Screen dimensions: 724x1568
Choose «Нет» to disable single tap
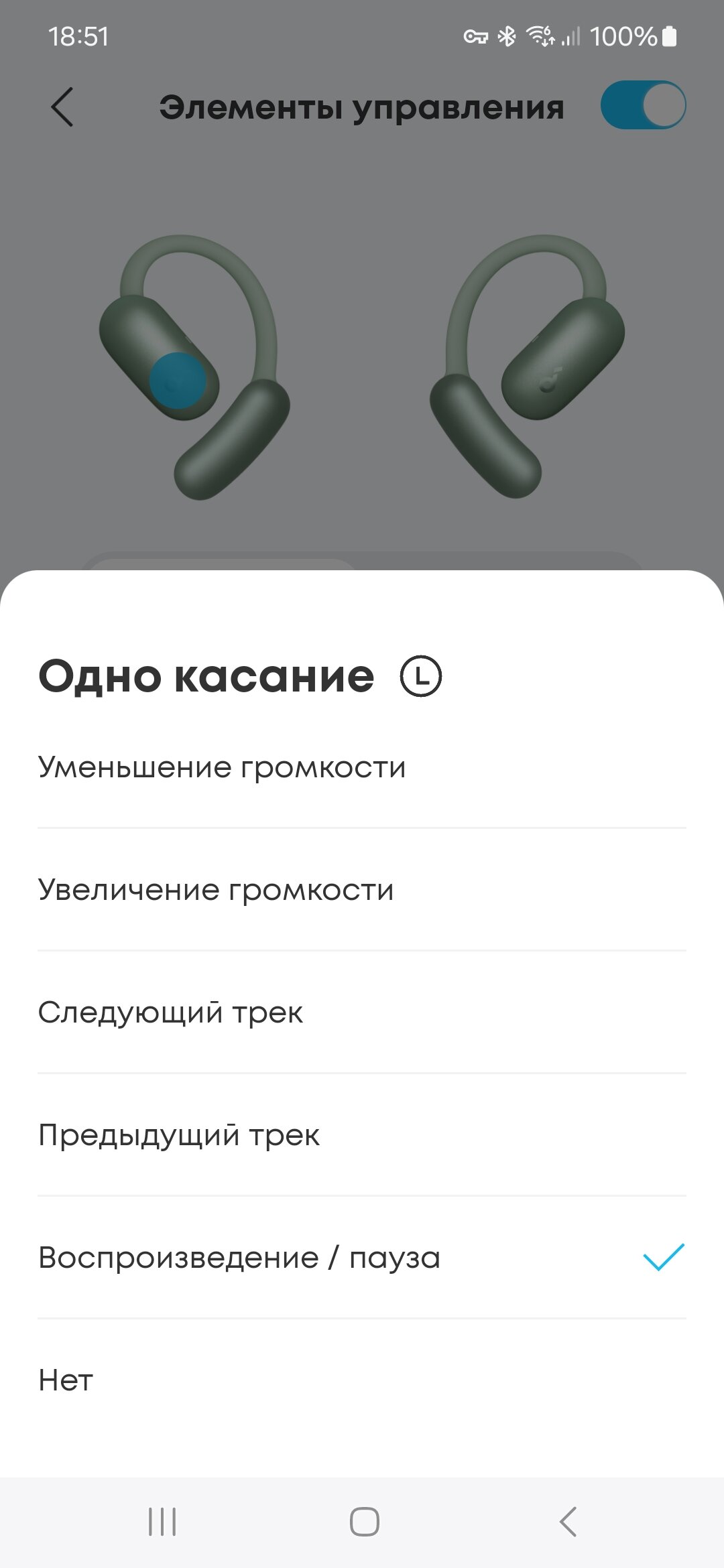66,1380
